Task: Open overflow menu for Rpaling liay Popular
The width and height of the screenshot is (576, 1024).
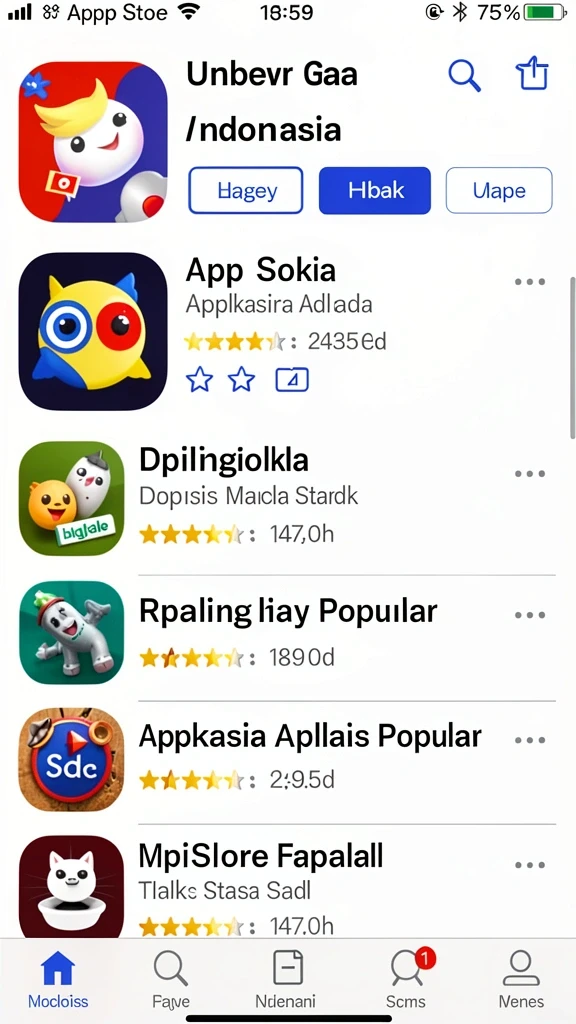Action: [530, 615]
